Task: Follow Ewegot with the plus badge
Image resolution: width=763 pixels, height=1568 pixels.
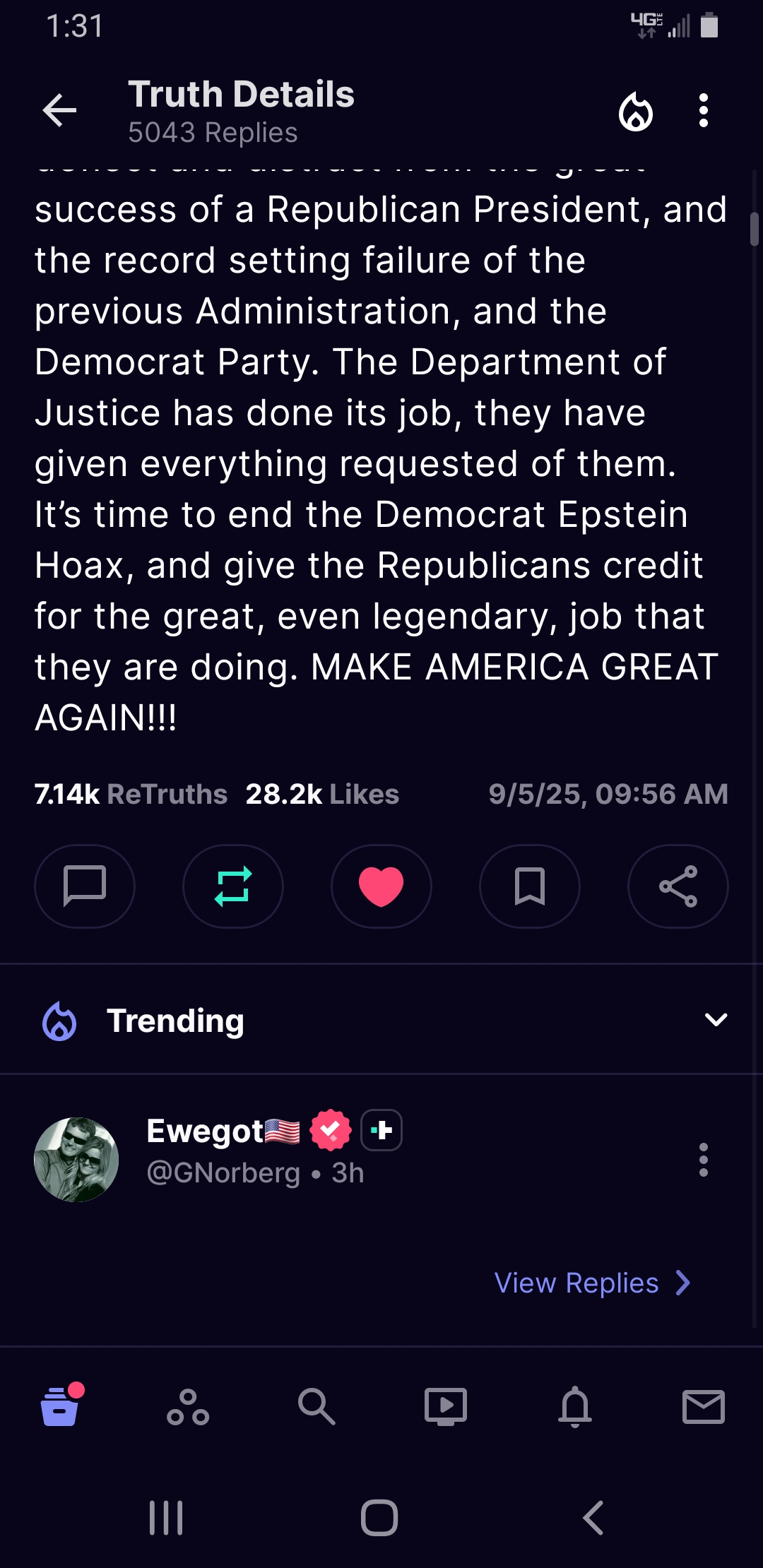Action: click(381, 1130)
